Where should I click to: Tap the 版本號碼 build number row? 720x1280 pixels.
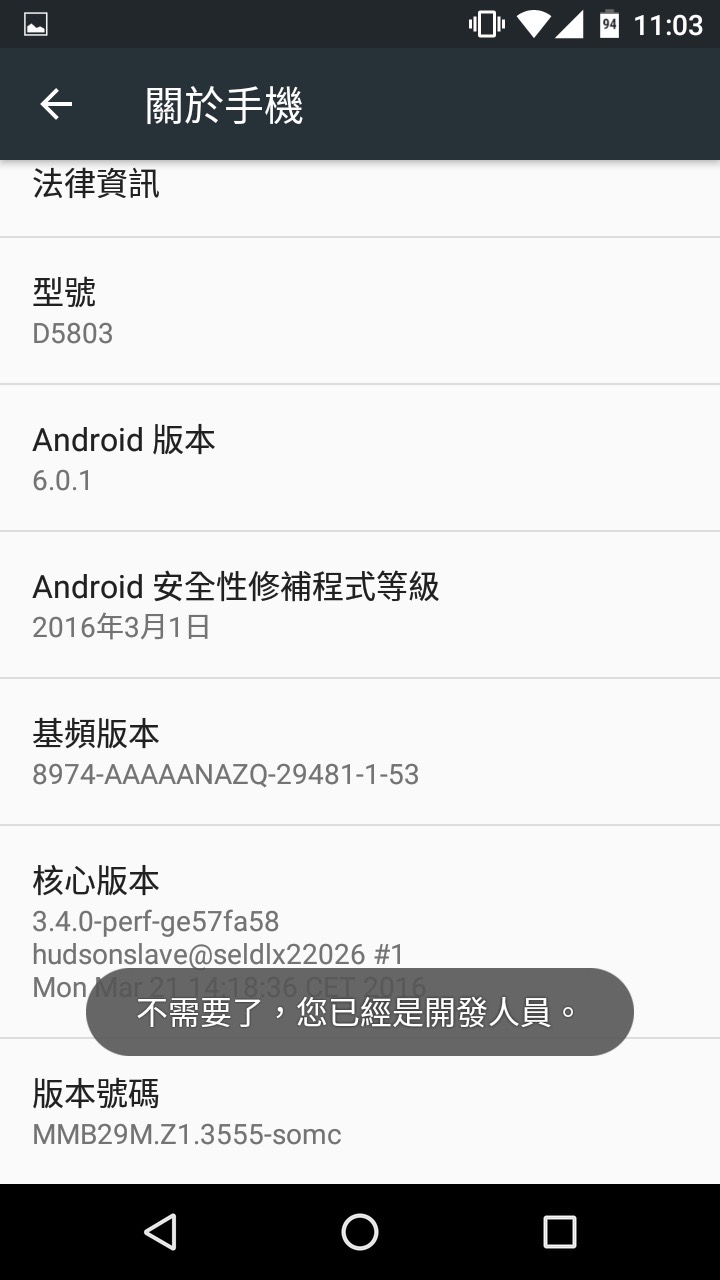[360, 1112]
